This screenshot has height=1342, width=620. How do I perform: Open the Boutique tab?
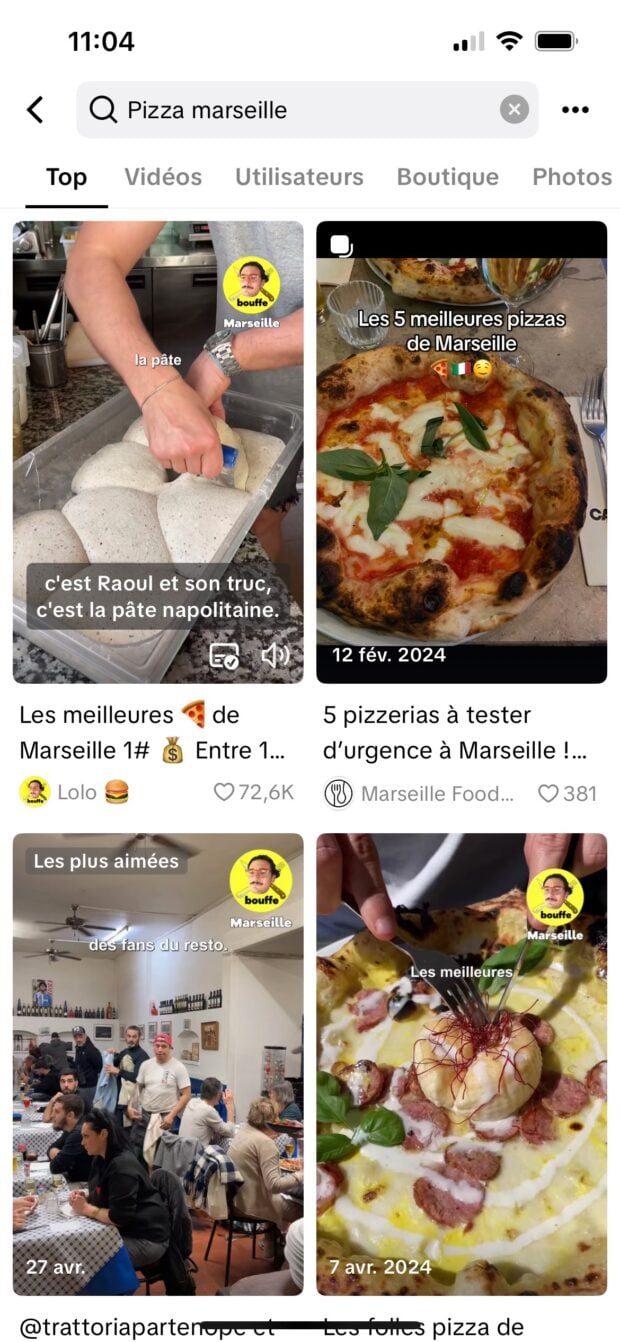(447, 177)
